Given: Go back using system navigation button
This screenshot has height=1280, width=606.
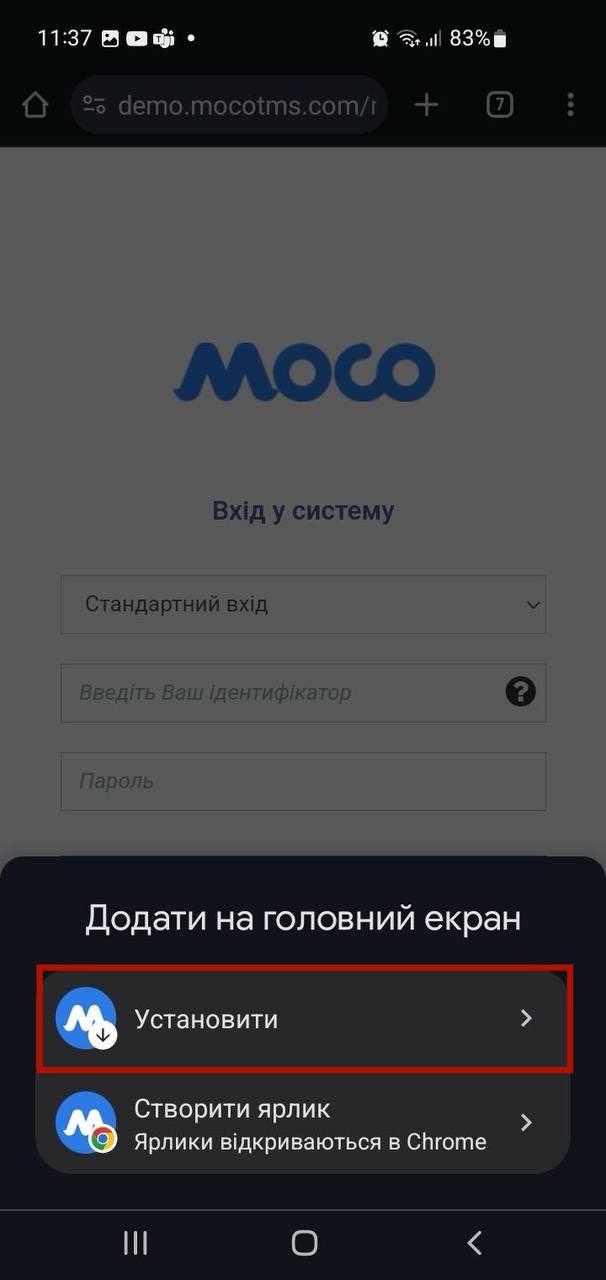Looking at the screenshot, I should 475,1243.
